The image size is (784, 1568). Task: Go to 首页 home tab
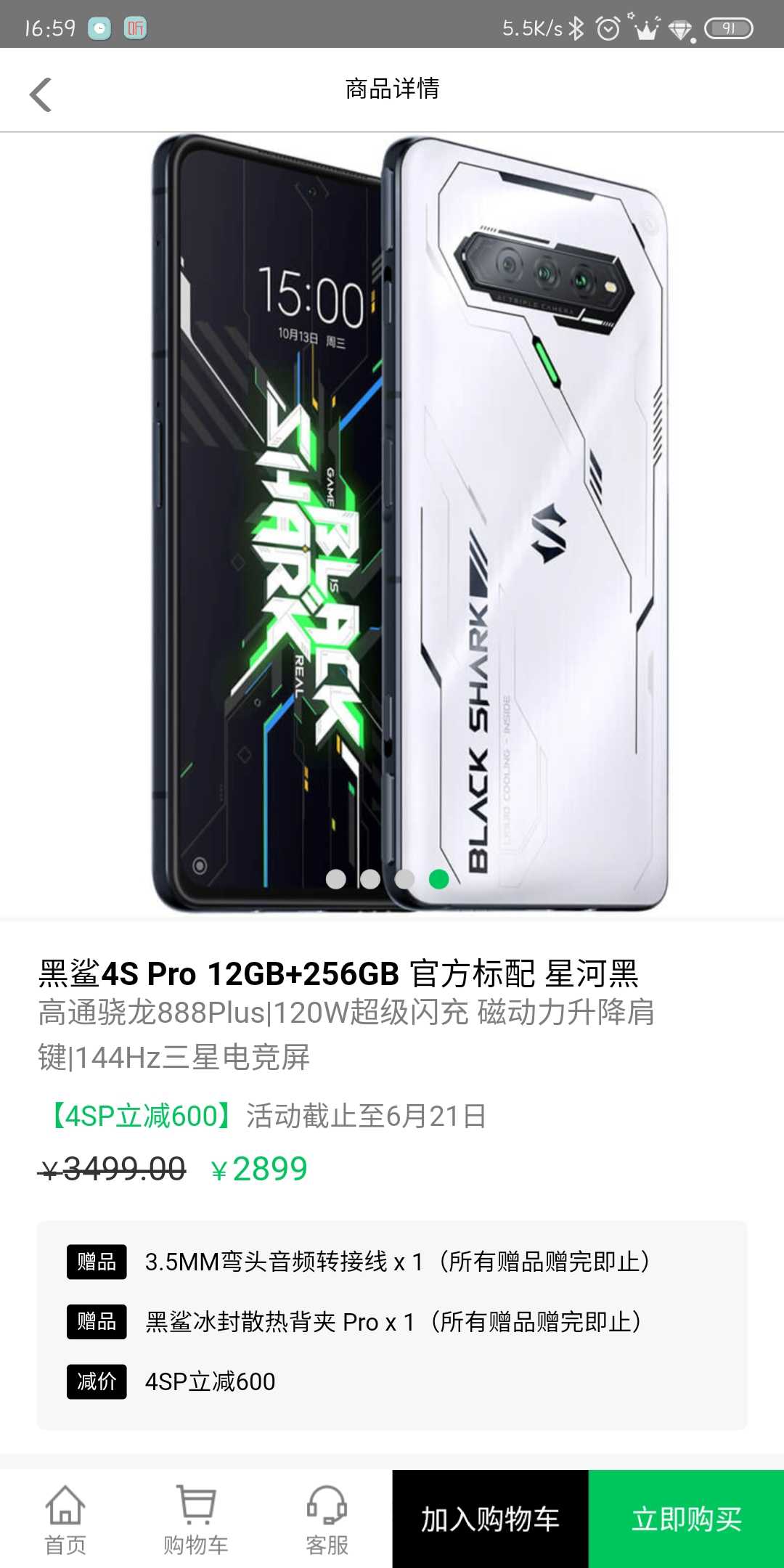[x=65, y=1520]
